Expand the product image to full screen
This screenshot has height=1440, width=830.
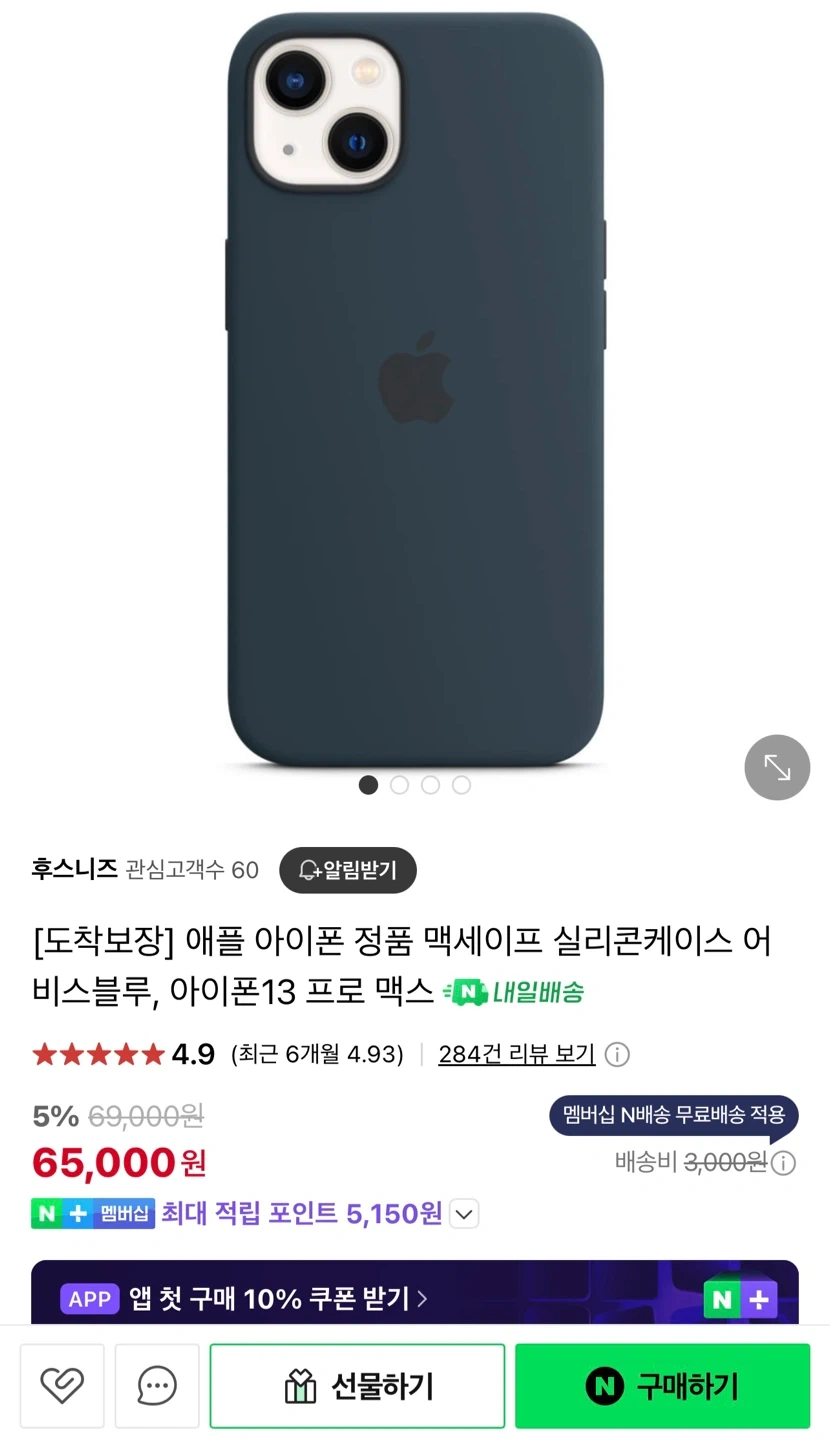click(x=777, y=767)
